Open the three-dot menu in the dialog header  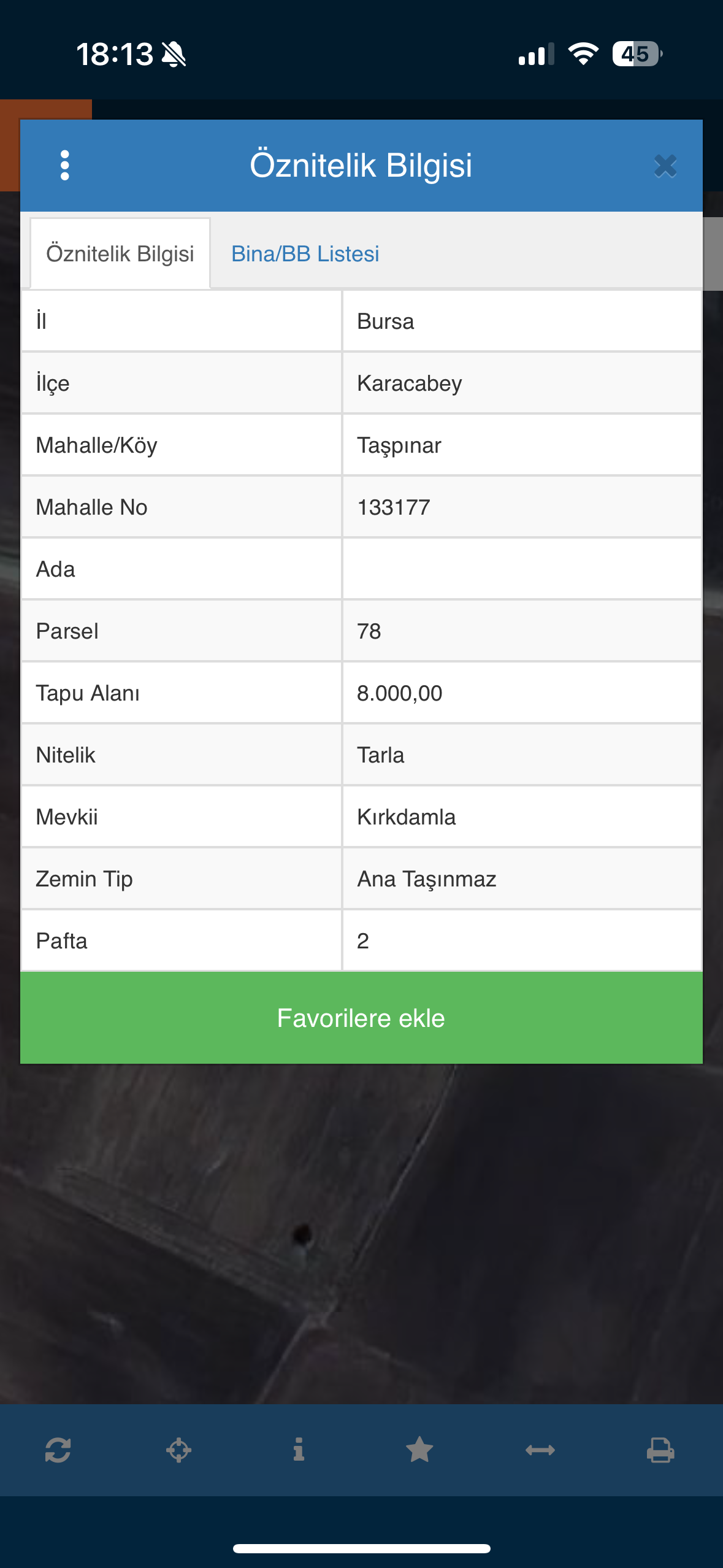65,166
